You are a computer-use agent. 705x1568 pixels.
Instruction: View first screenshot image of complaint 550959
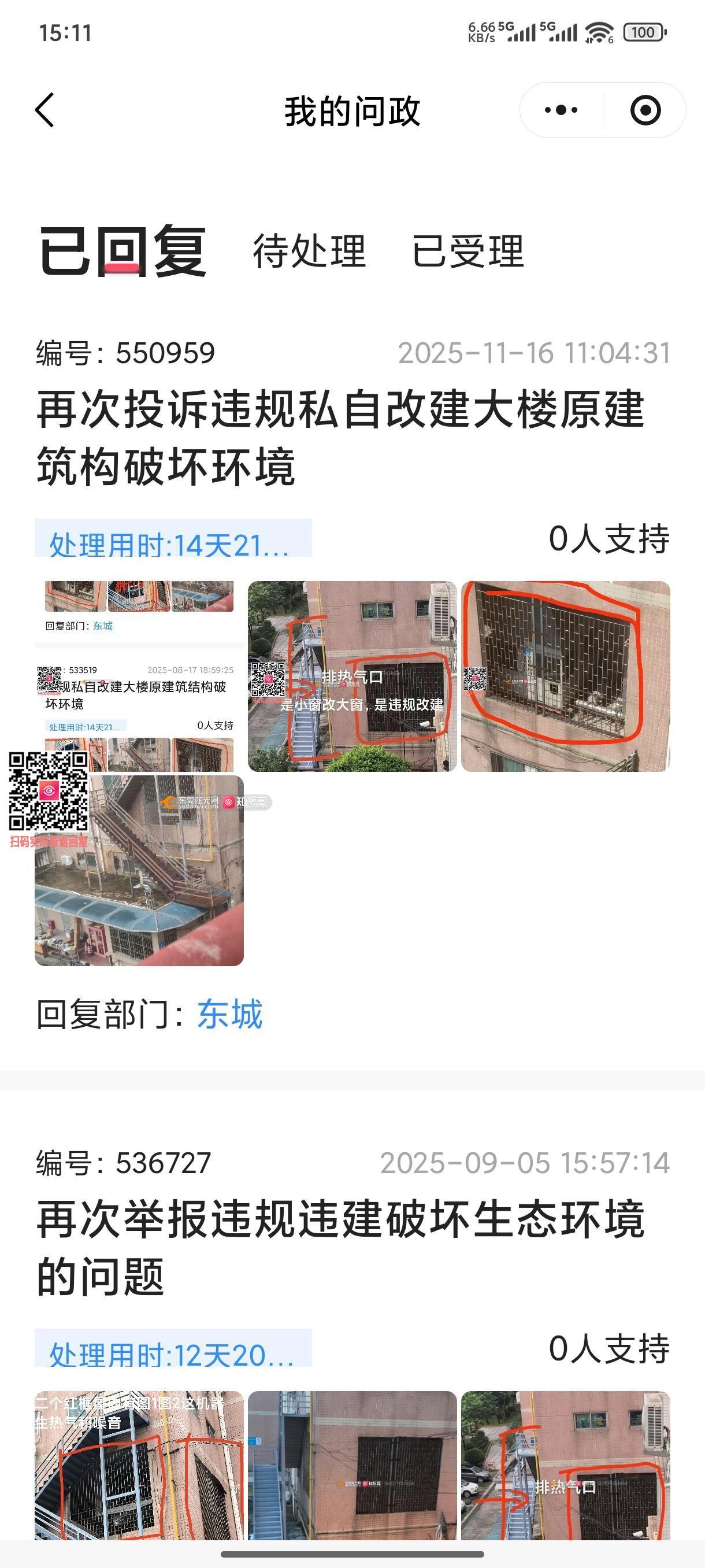click(139, 676)
